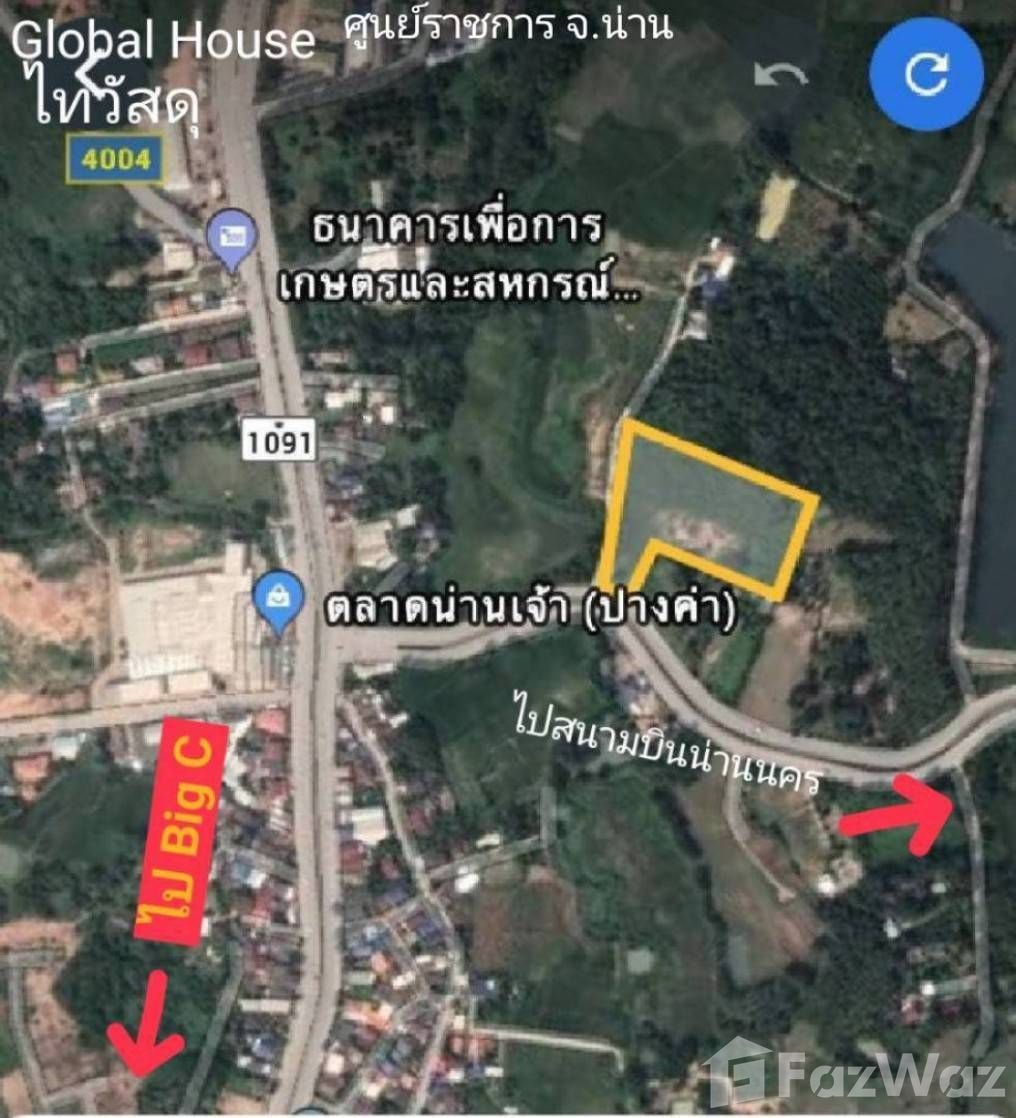This screenshot has width=1016, height=1118.
Task: Click the ไป Big C red banner
Action: [x=183, y=830]
